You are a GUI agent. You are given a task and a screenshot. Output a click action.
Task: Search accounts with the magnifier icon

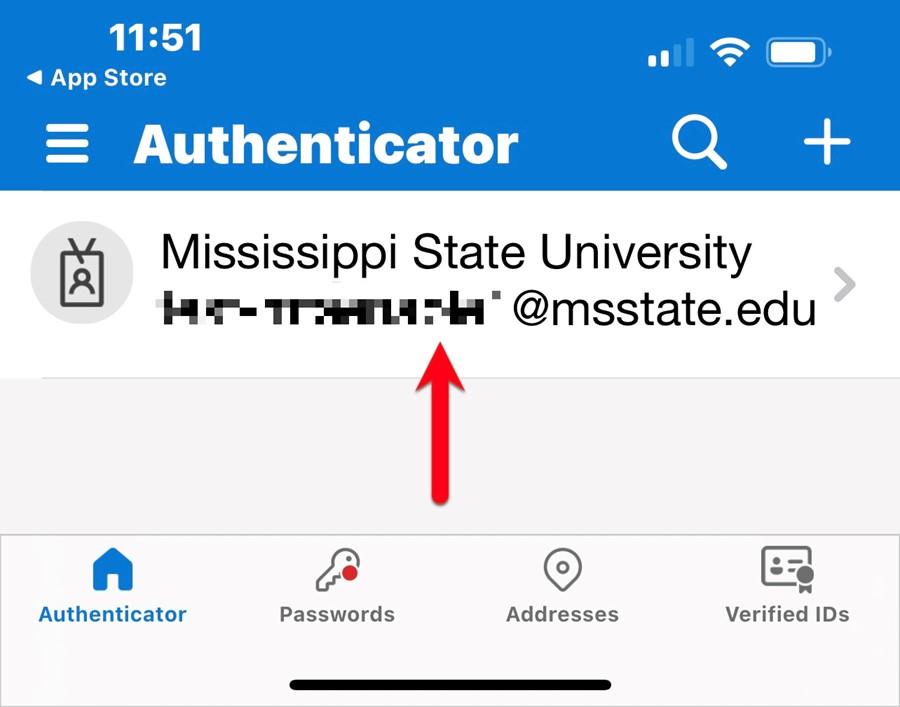pyautogui.click(x=698, y=144)
